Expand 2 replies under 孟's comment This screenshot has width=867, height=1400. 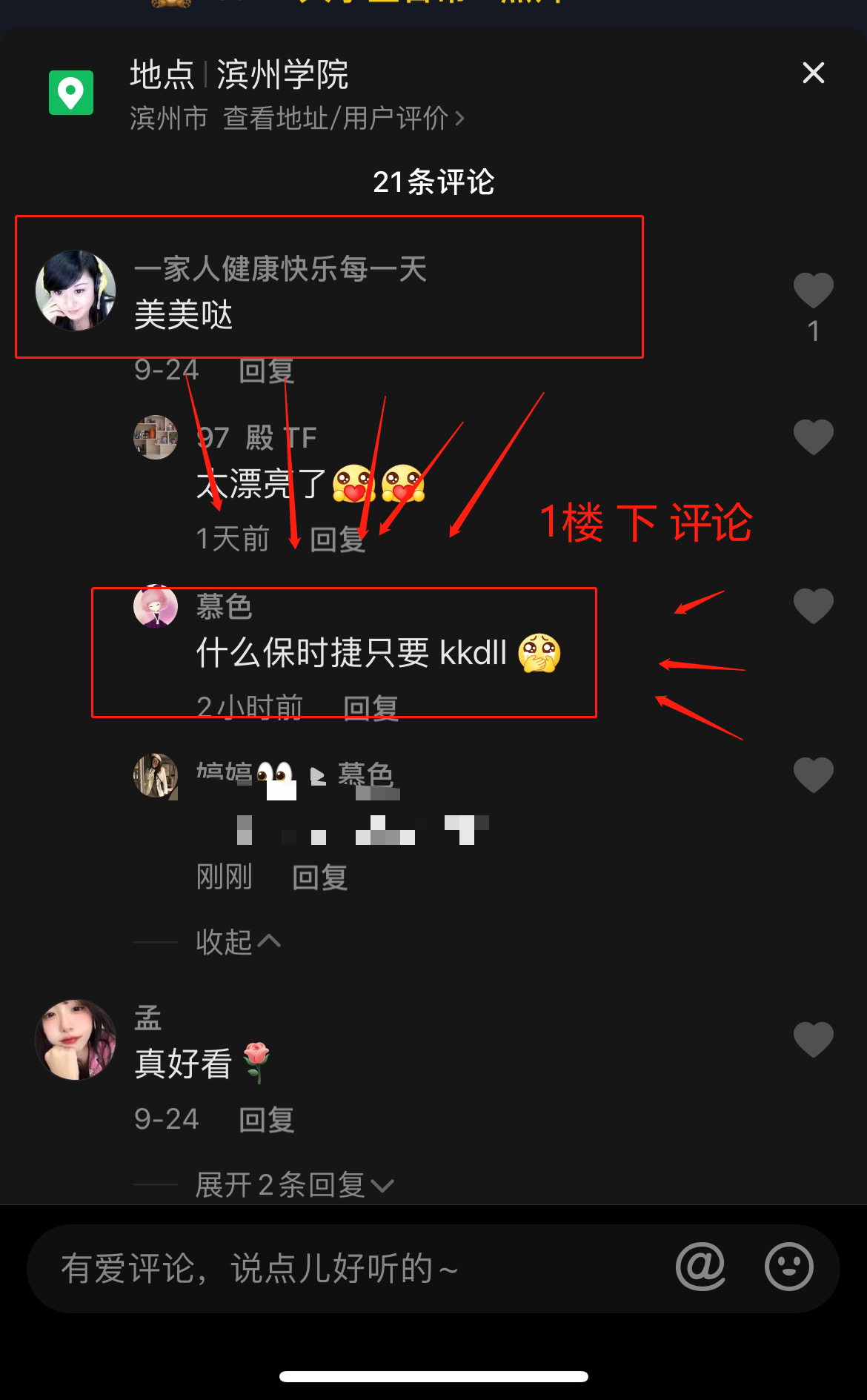[293, 1185]
